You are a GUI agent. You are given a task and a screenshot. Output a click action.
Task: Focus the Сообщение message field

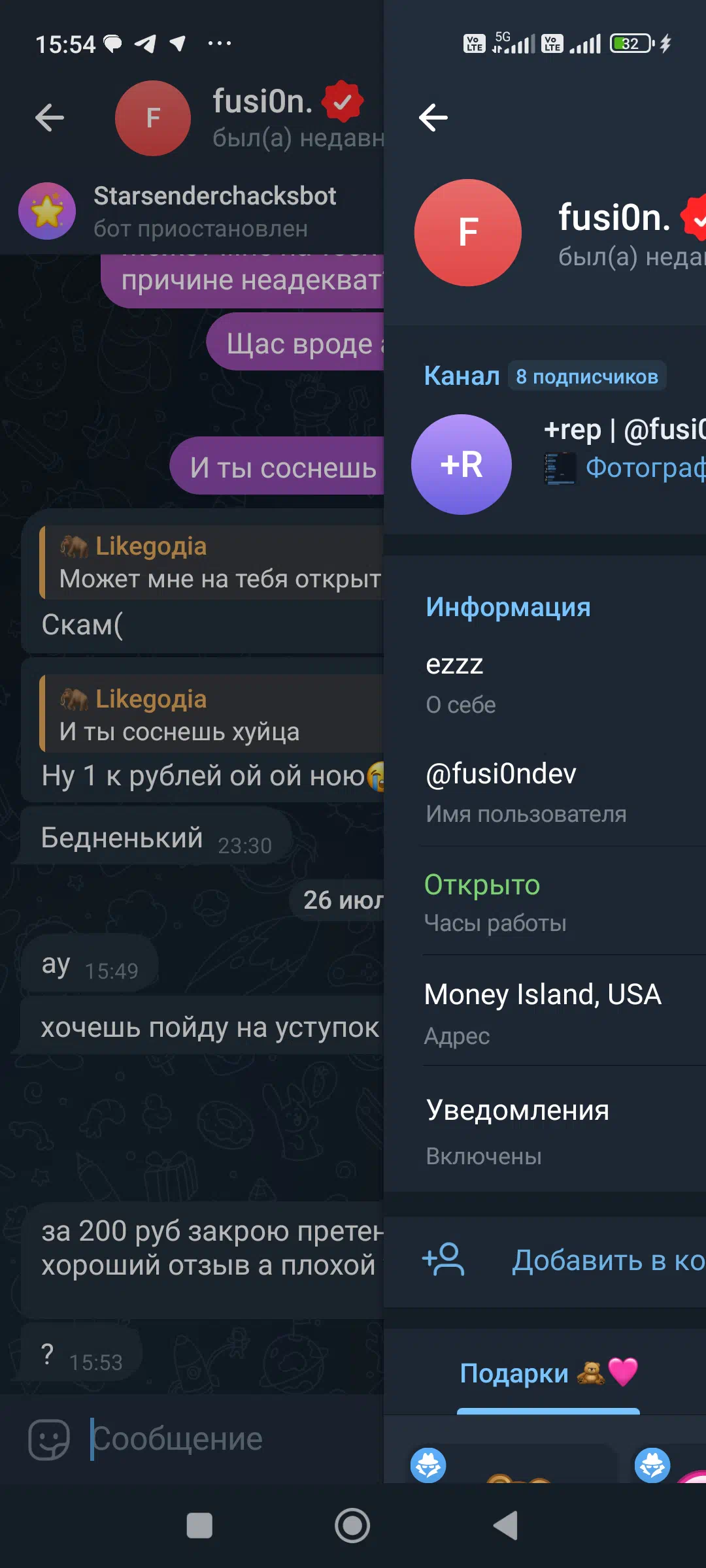click(x=235, y=1439)
